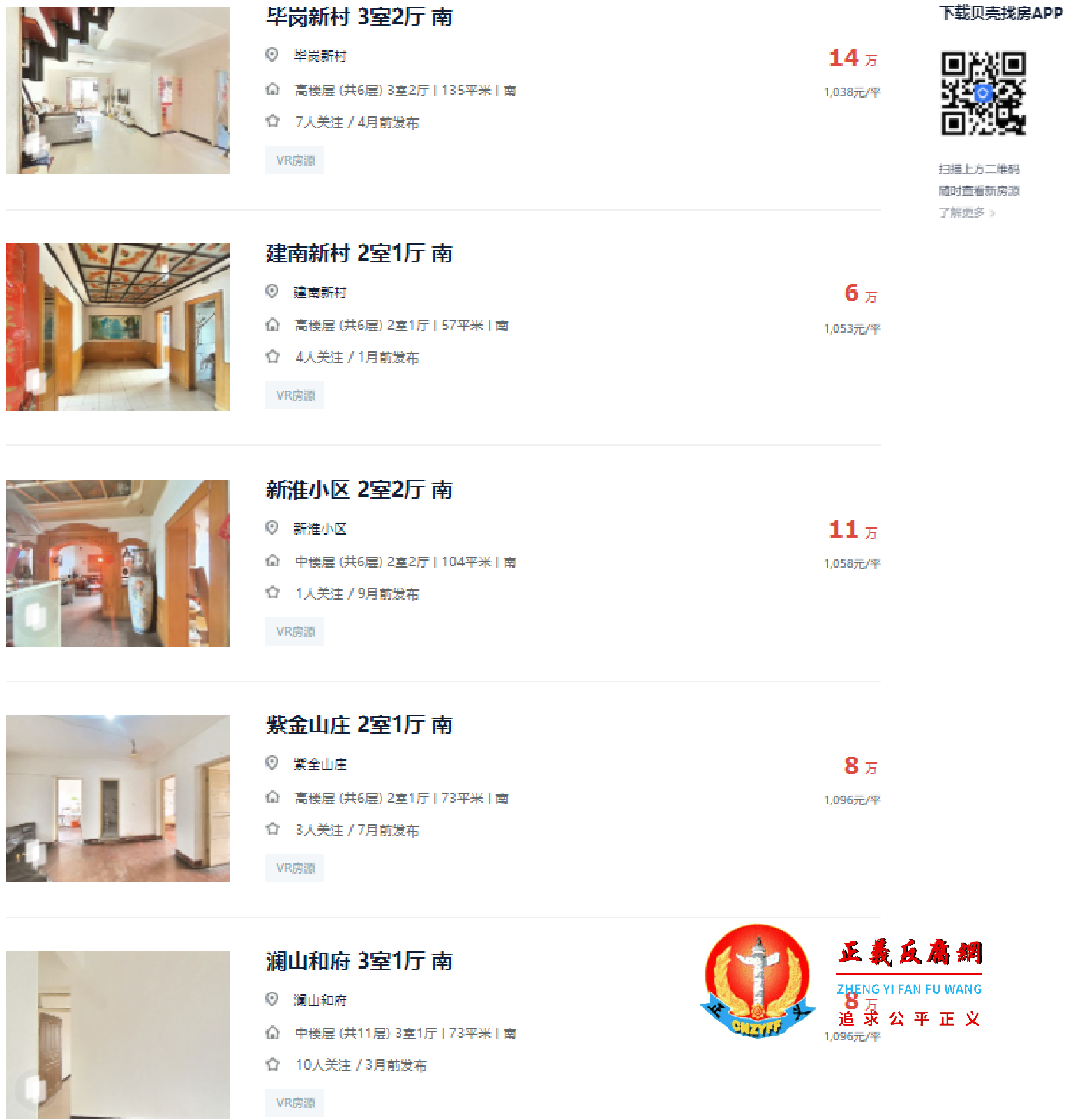Click the house icon in 新淮小区 listing
1066x1120 pixels.
pyautogui.click(x=272, y=561)
